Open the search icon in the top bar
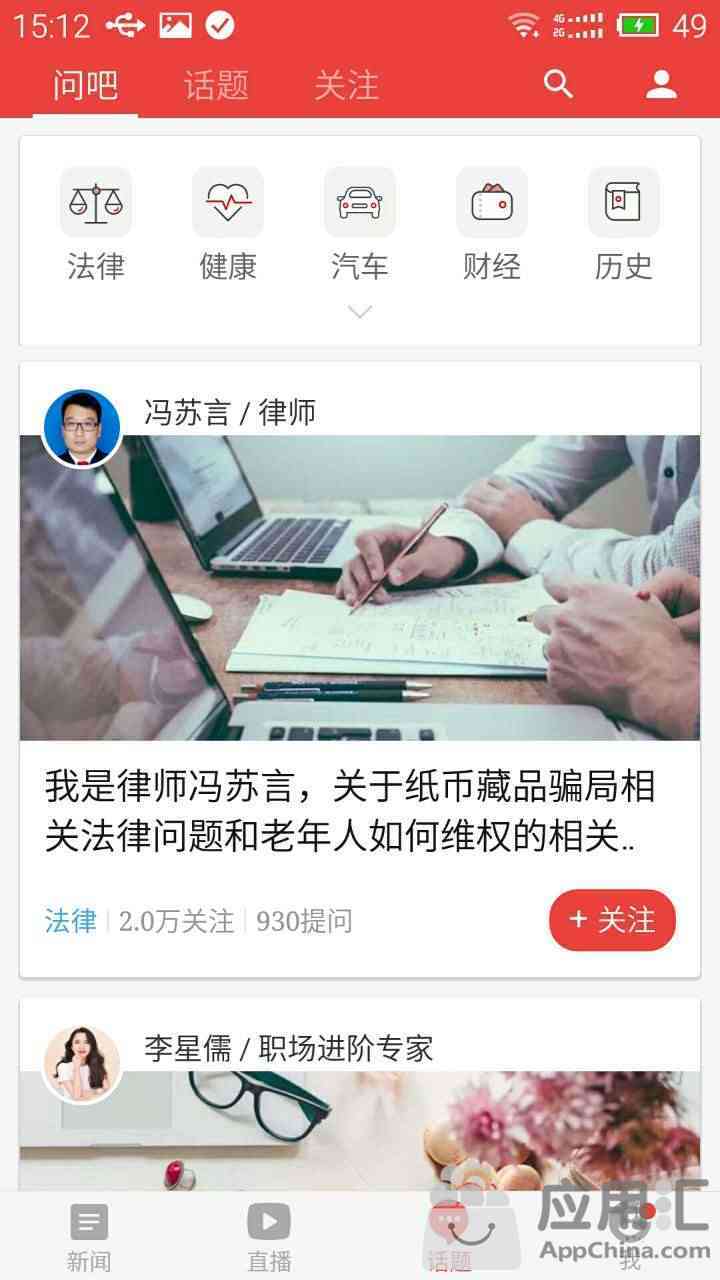The image size is (720, 1280). pos(558,84)
